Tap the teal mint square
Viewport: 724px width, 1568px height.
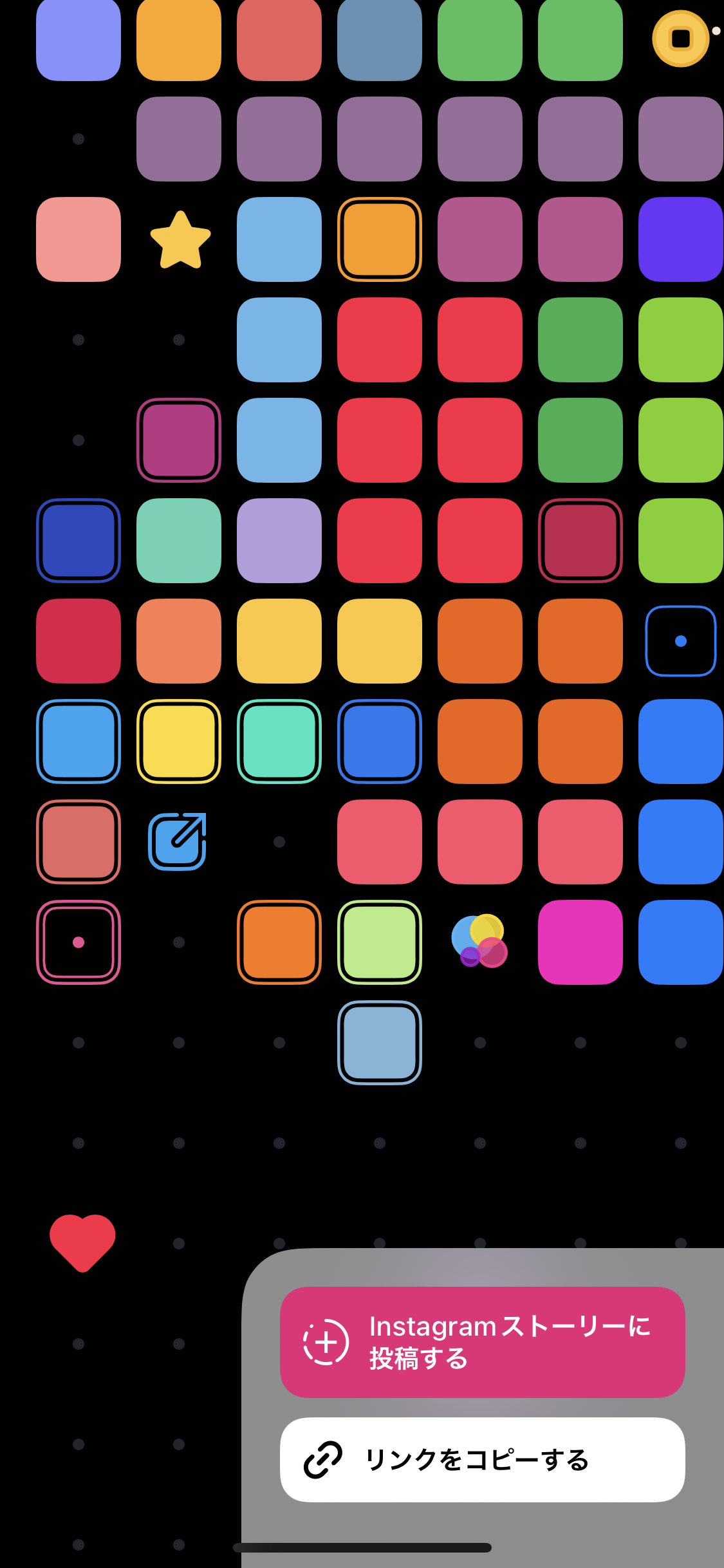click(179, 541)
